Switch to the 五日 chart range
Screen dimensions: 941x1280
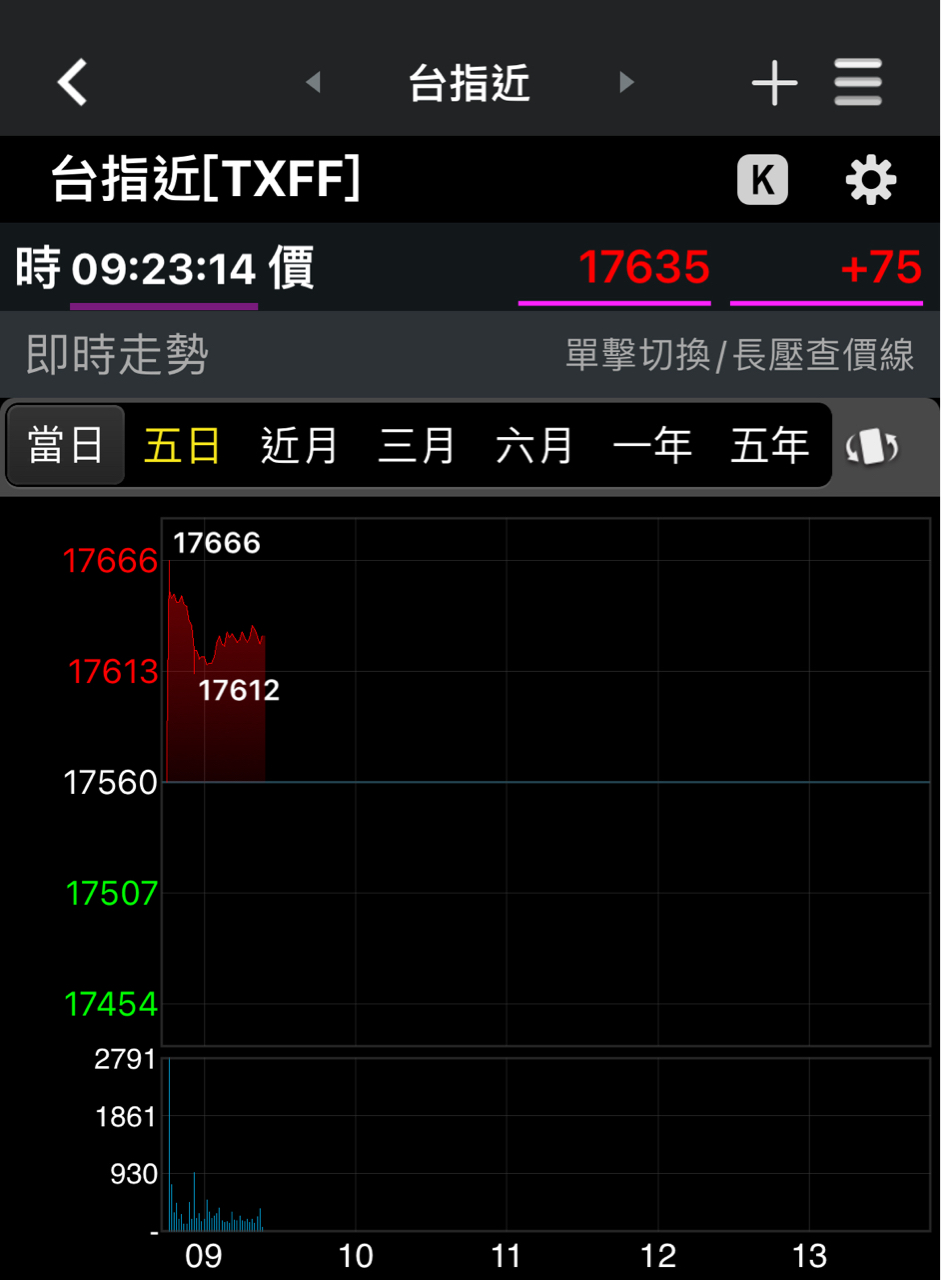pyautogui.click(x=182, y=446)
